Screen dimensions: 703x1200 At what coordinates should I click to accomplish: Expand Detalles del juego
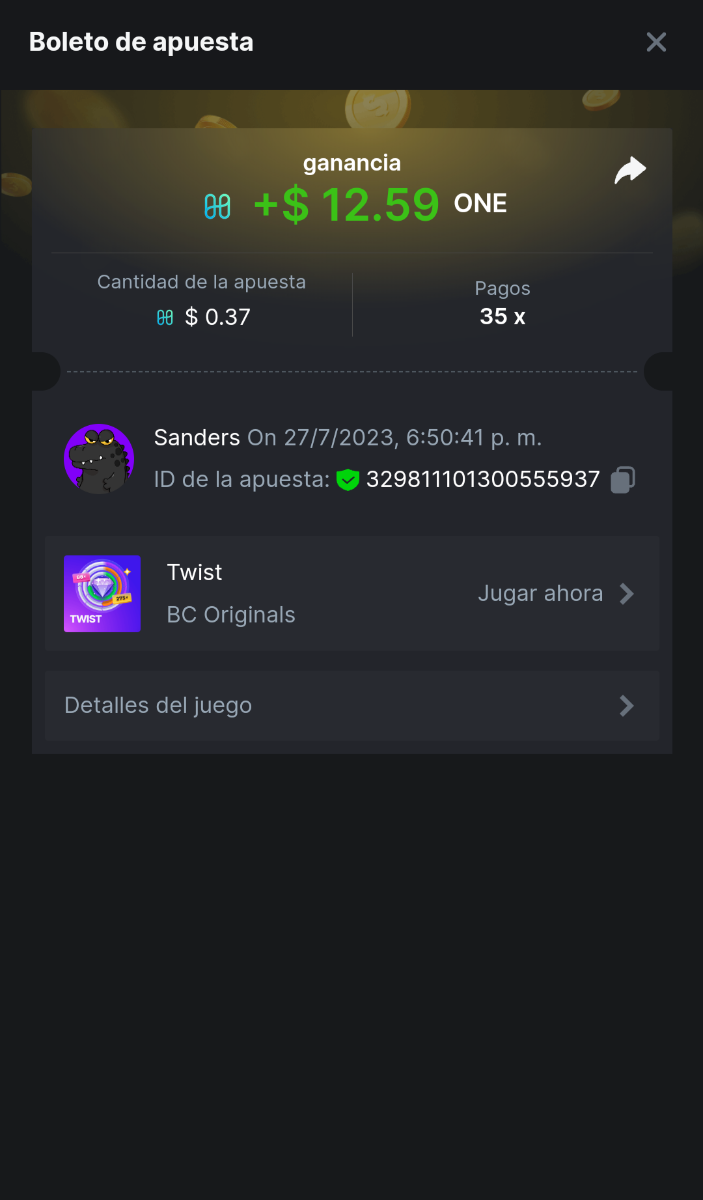tap(351, 706)
